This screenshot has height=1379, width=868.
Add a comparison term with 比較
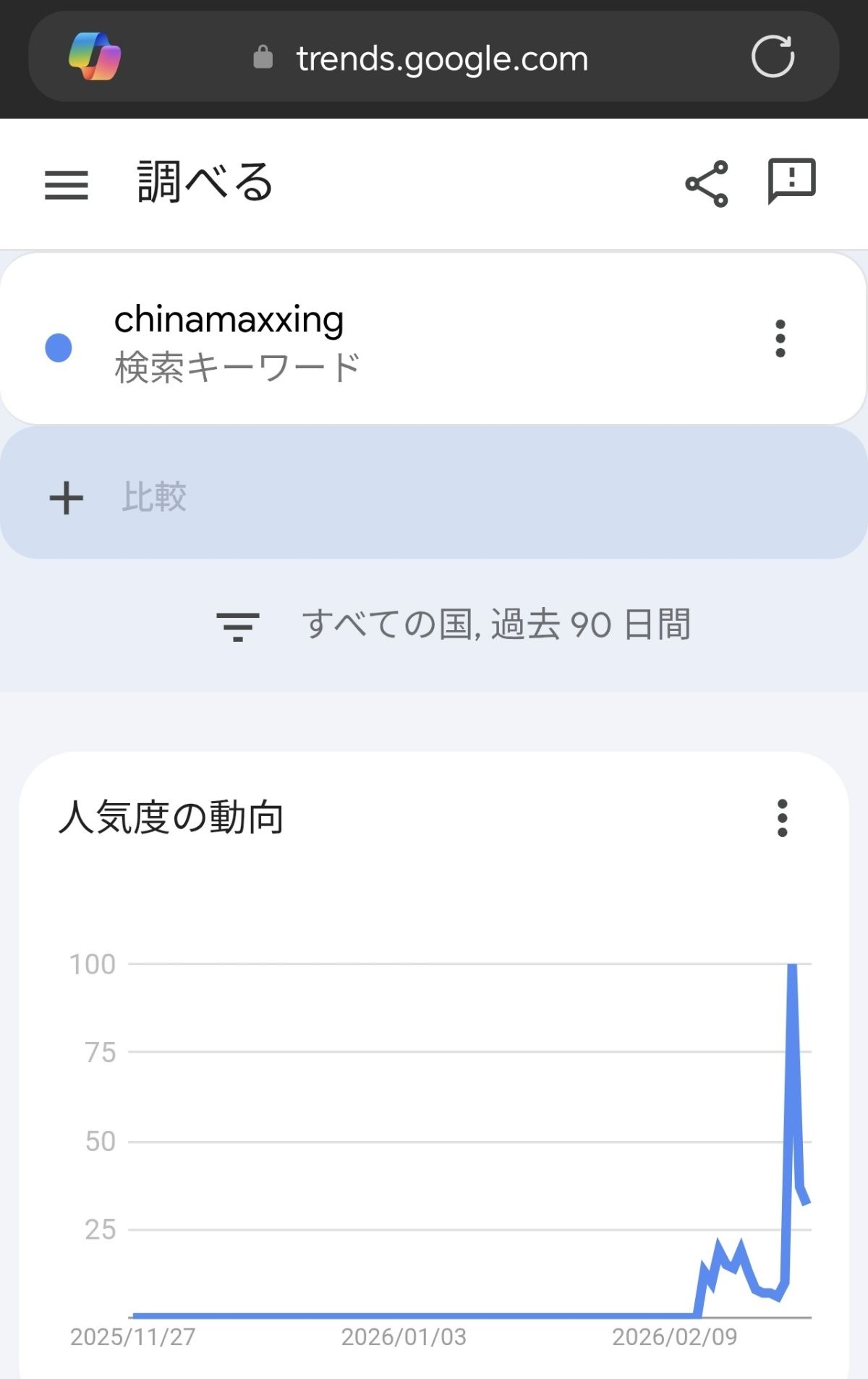154,497
